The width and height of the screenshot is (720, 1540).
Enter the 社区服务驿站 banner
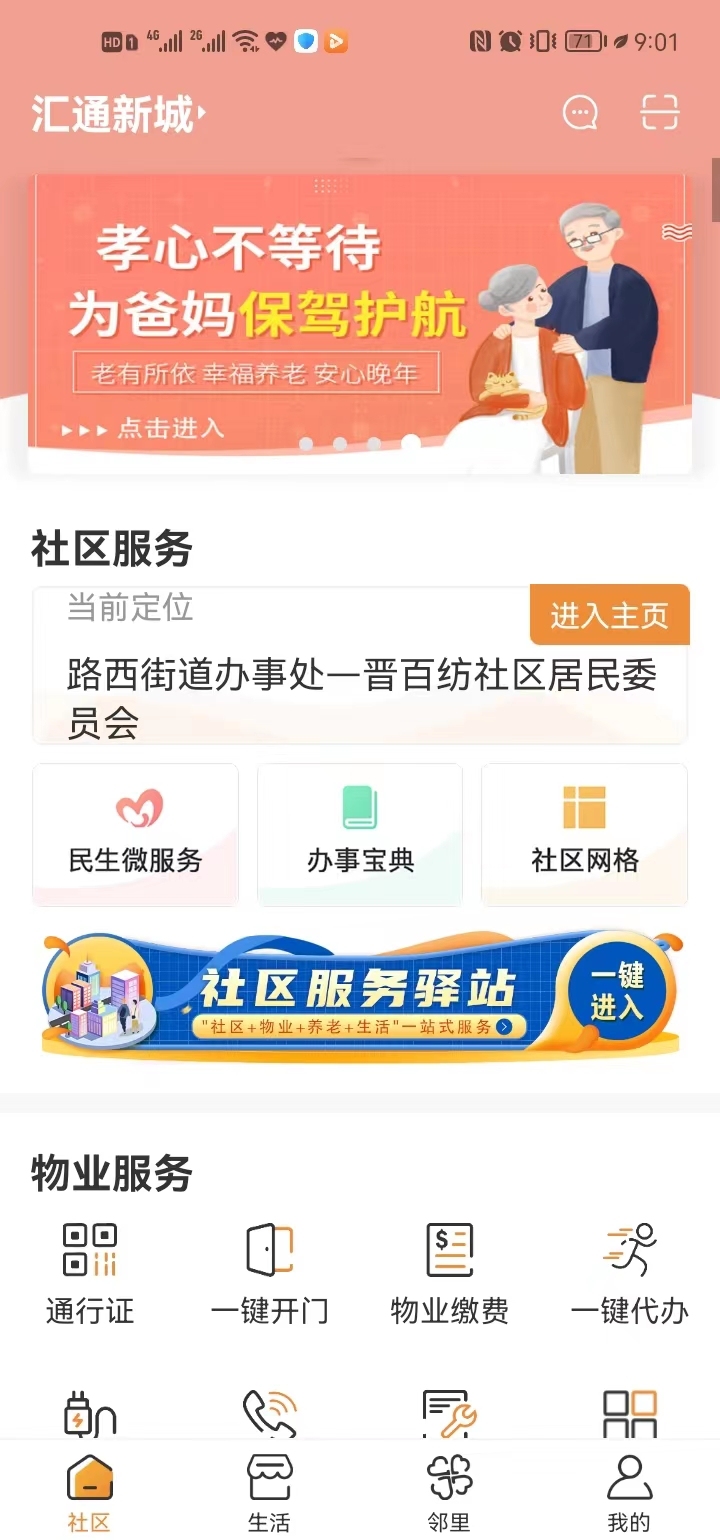click(360, 997)
